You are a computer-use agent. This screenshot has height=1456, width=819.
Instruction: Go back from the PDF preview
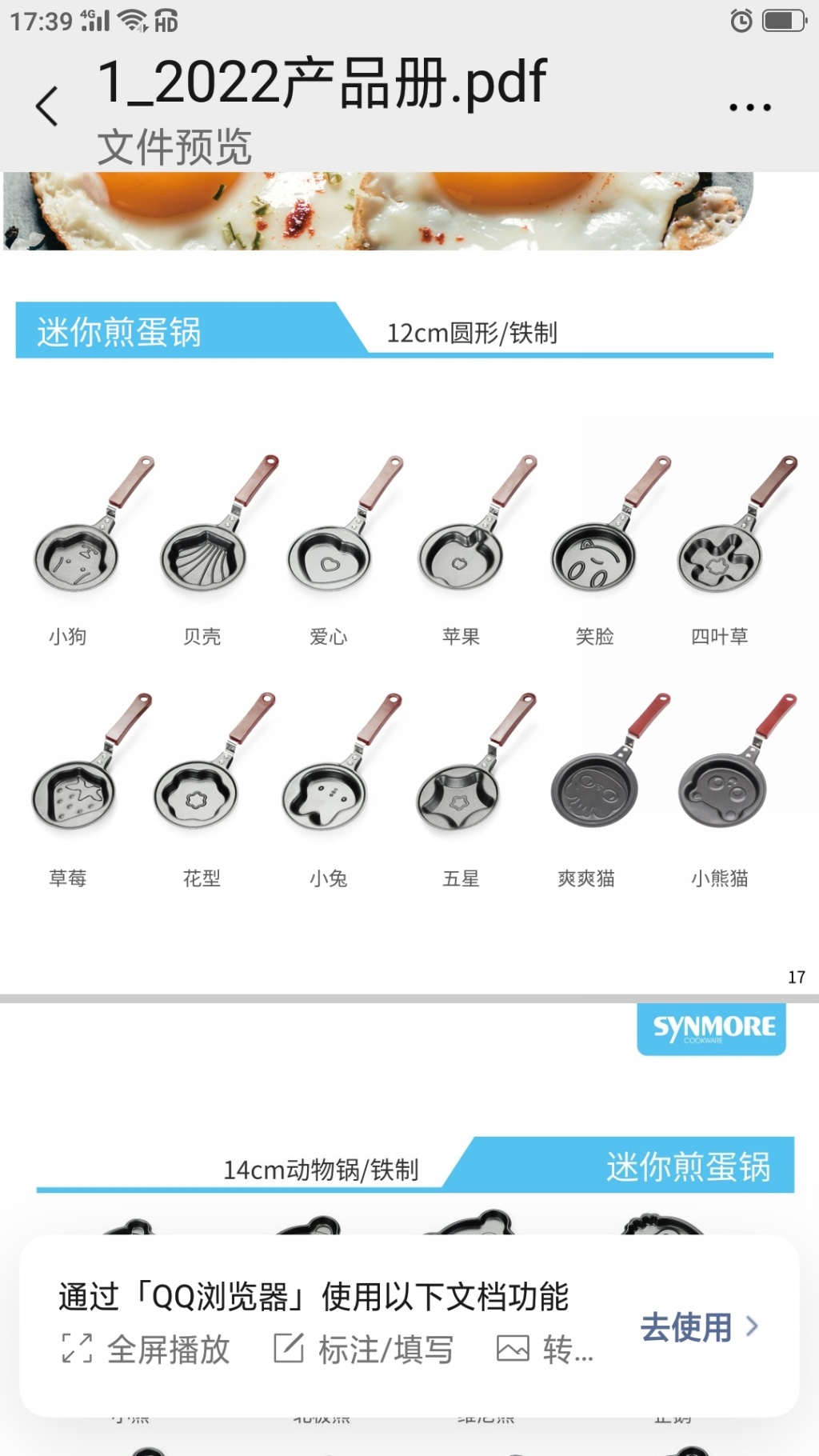[47, 106]
